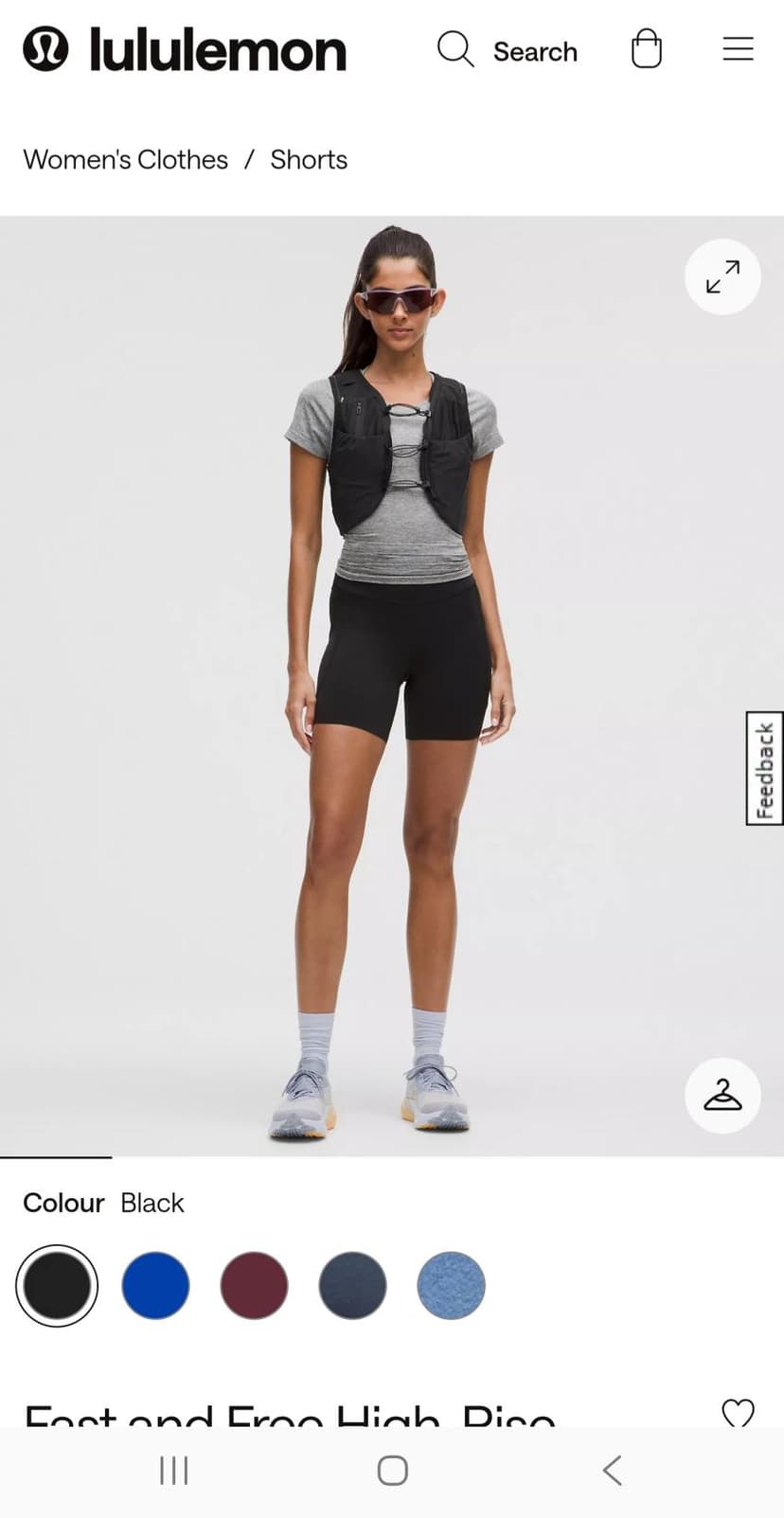Pick the dark navy colour swatch
This screenshot has height=1518, width=784.
point(352,1285)
